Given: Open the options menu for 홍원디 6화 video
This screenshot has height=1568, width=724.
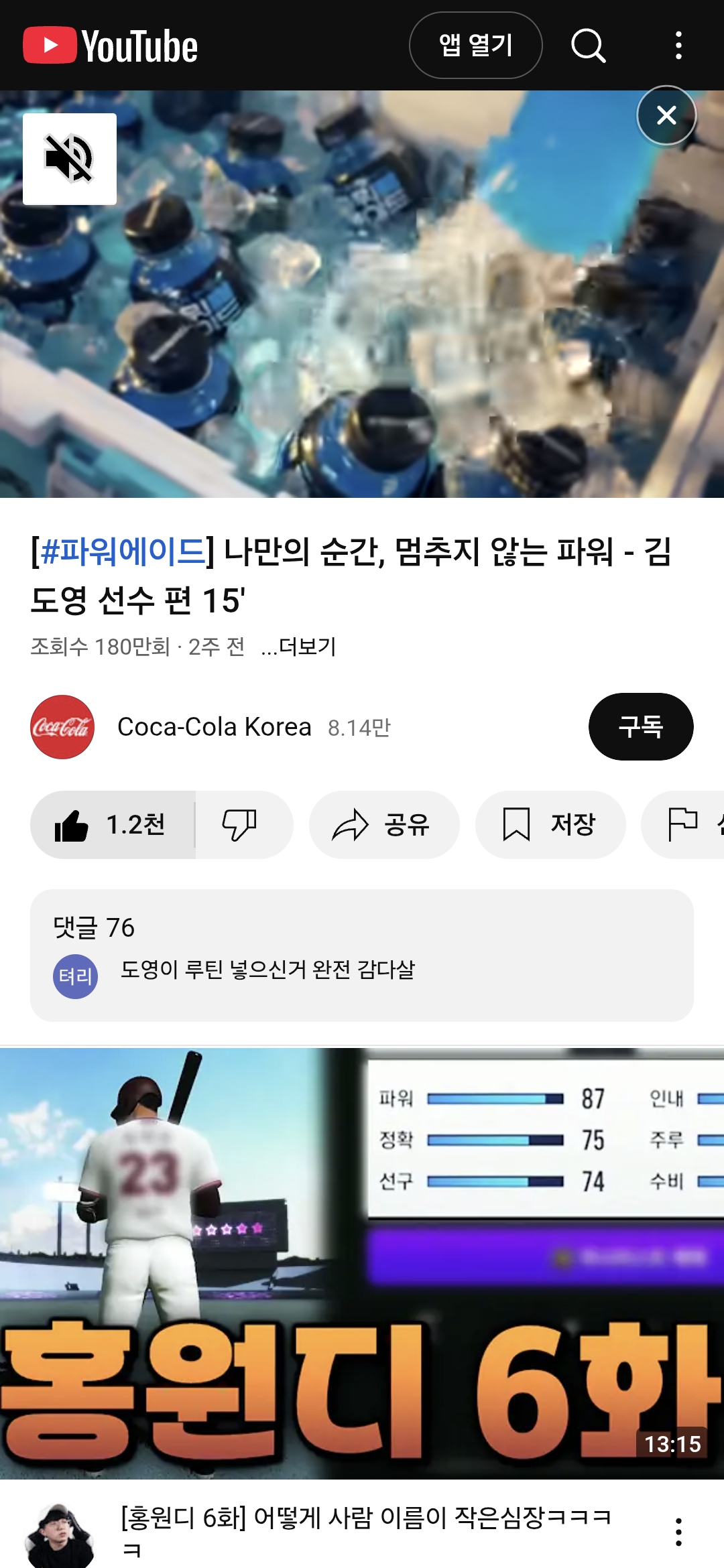Looking at the screenshot, I should pos(678,1532).
